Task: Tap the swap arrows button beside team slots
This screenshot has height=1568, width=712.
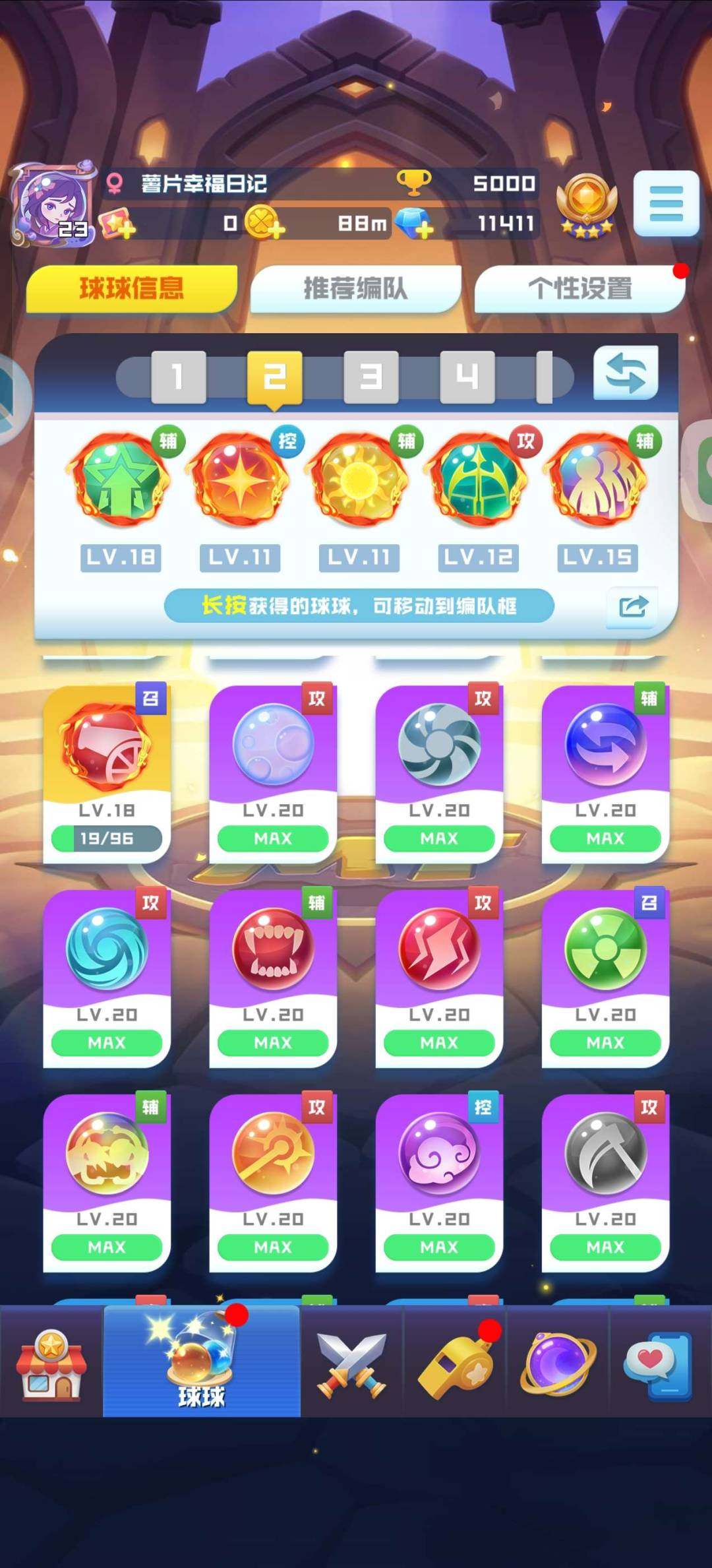Action: 625,374
